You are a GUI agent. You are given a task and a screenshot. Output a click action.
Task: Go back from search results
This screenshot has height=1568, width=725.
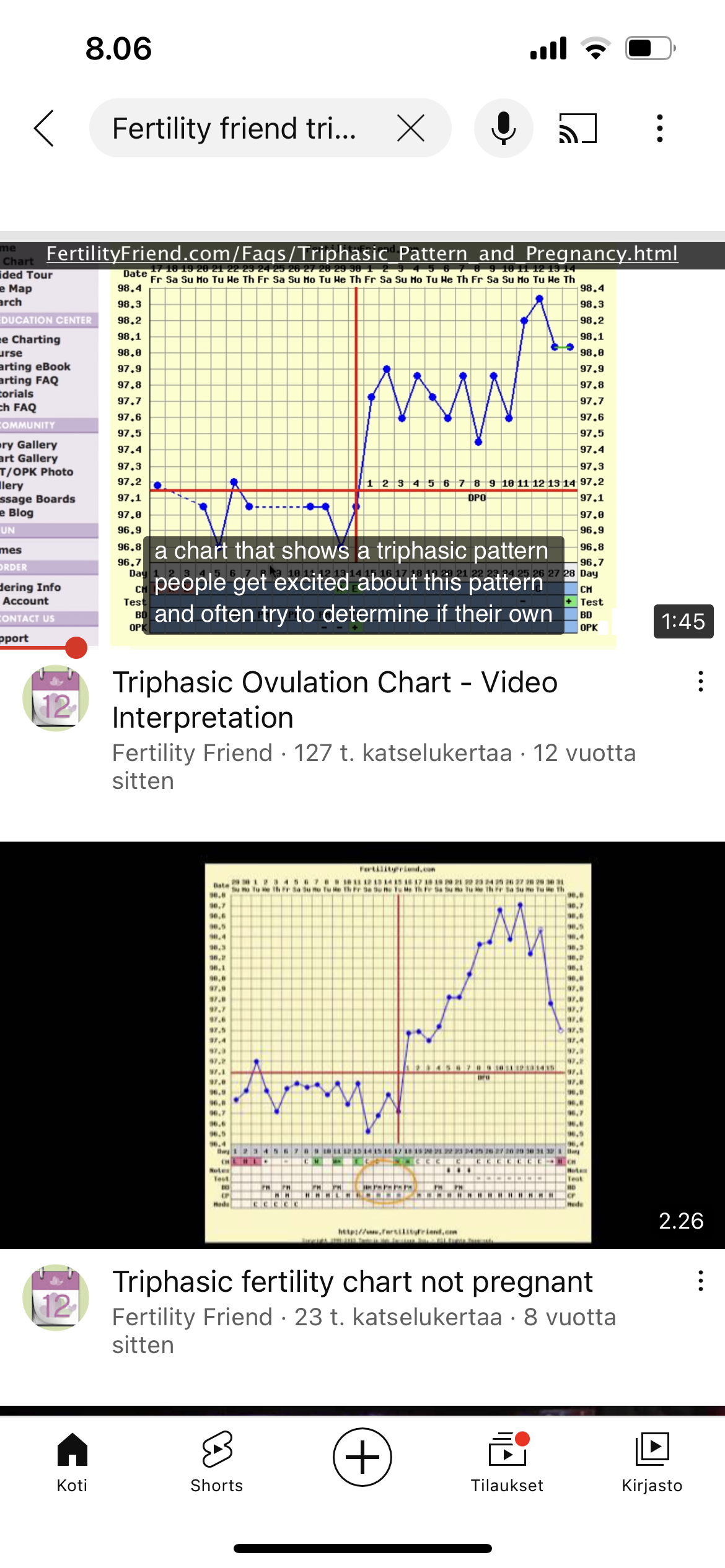point(44,128)
